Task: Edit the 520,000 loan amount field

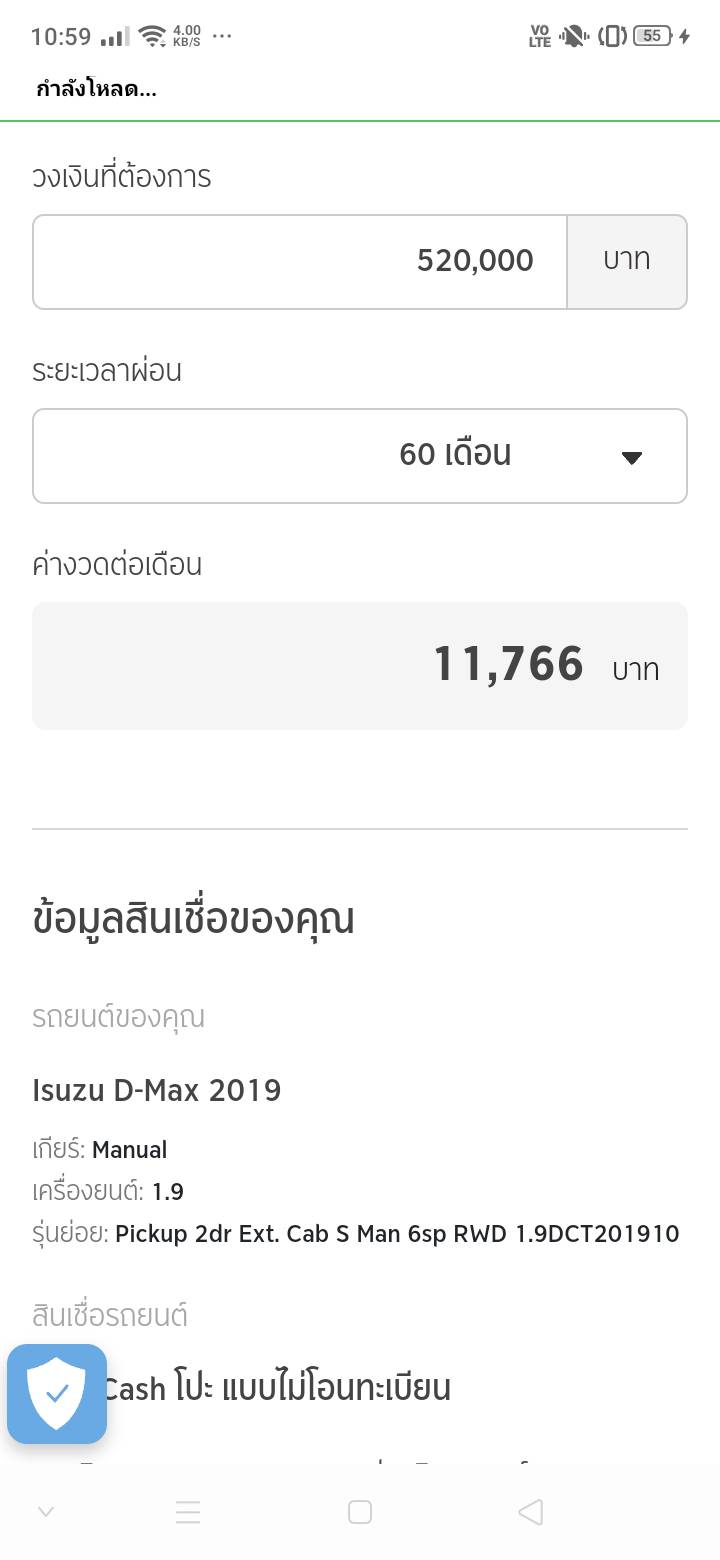Action: (x=300, y=261)
